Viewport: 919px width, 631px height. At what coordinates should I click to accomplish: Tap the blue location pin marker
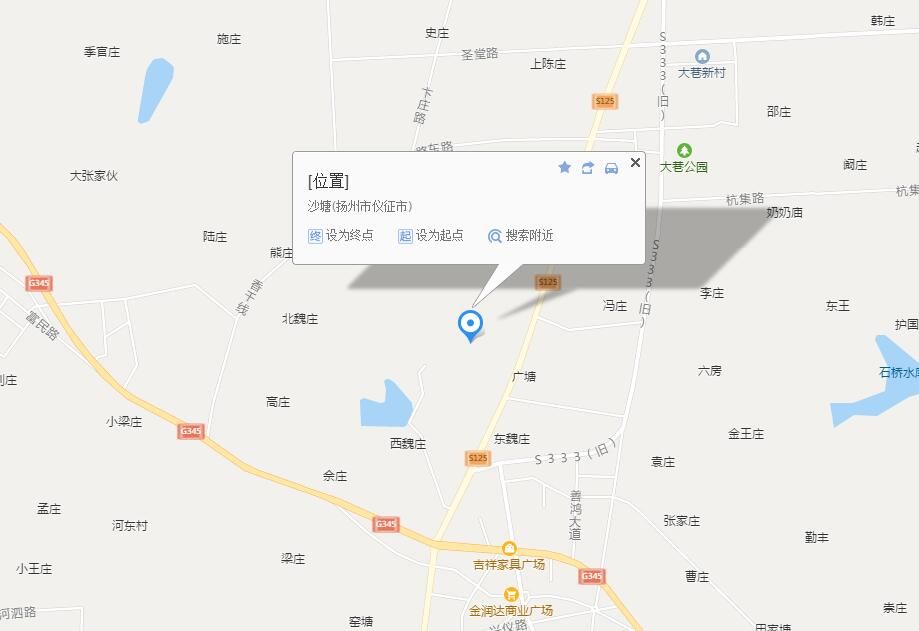[470, 324]
